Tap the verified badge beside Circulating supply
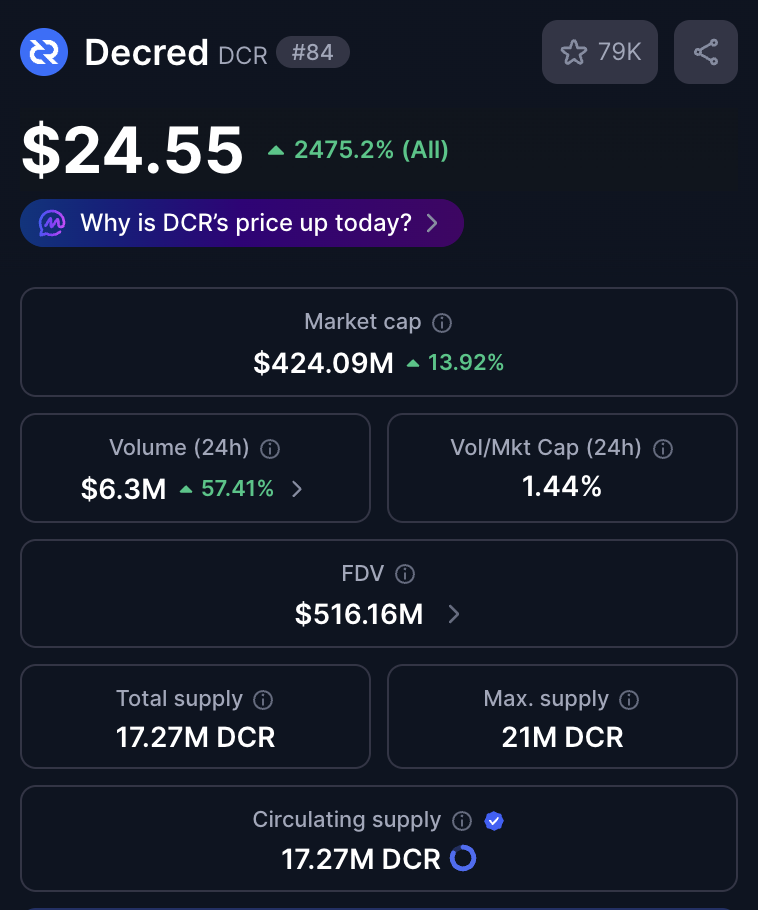The width and height of the screenshot is (758, 910). (x=494, y=821)
